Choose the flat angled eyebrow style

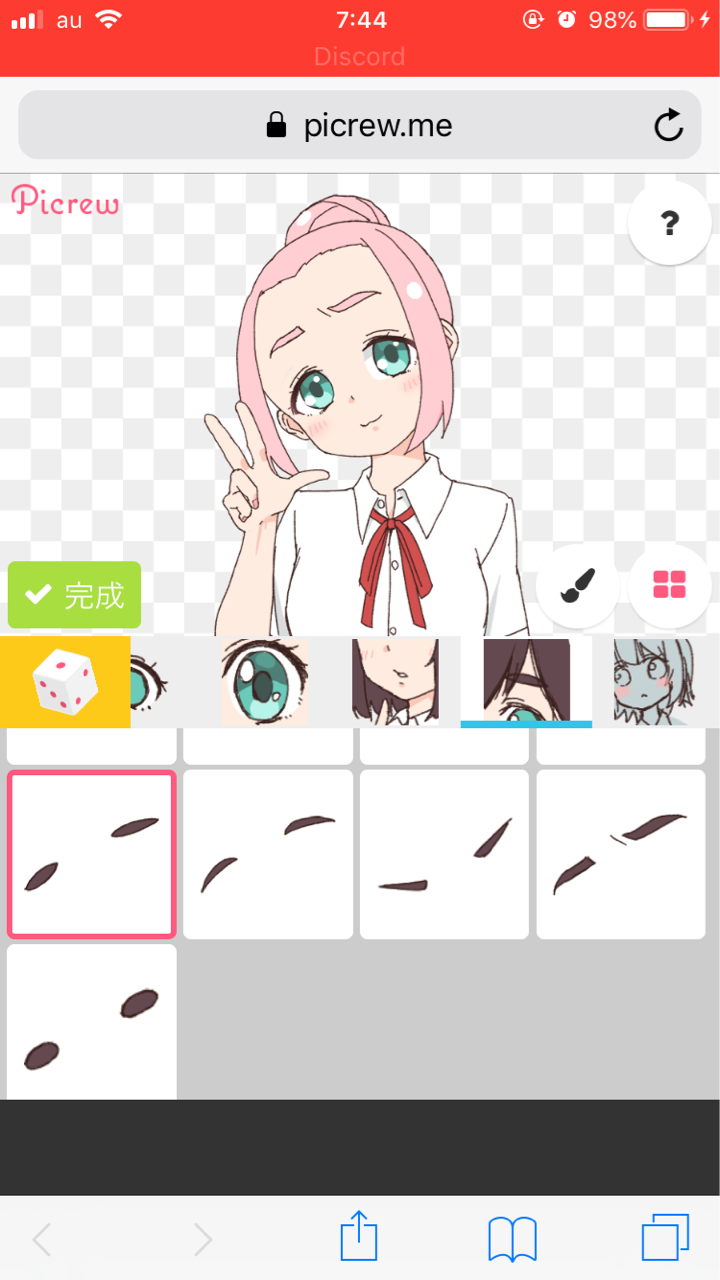click(x=444, y=854)
